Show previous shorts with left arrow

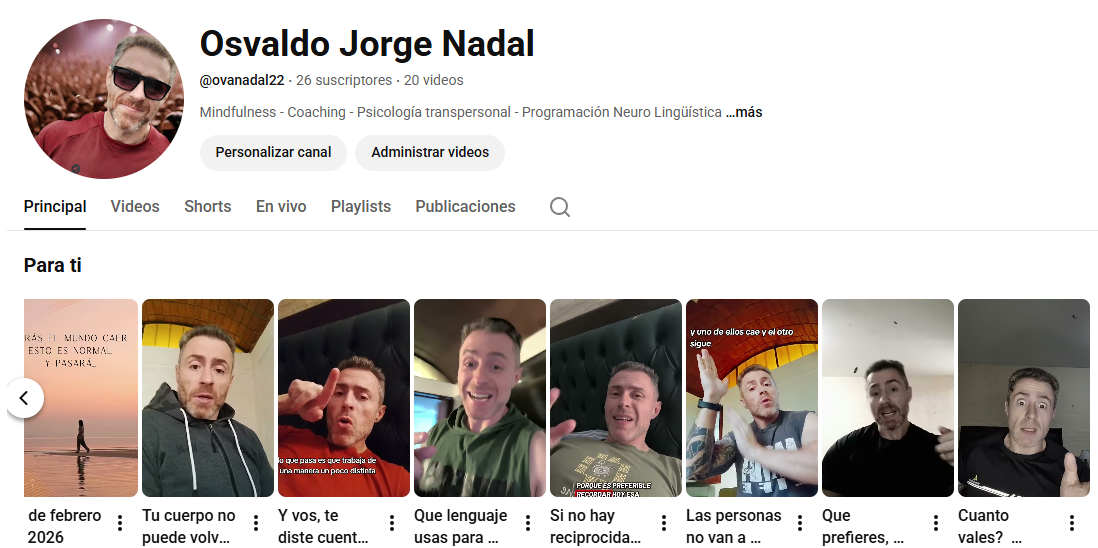[x=24, y=398]
